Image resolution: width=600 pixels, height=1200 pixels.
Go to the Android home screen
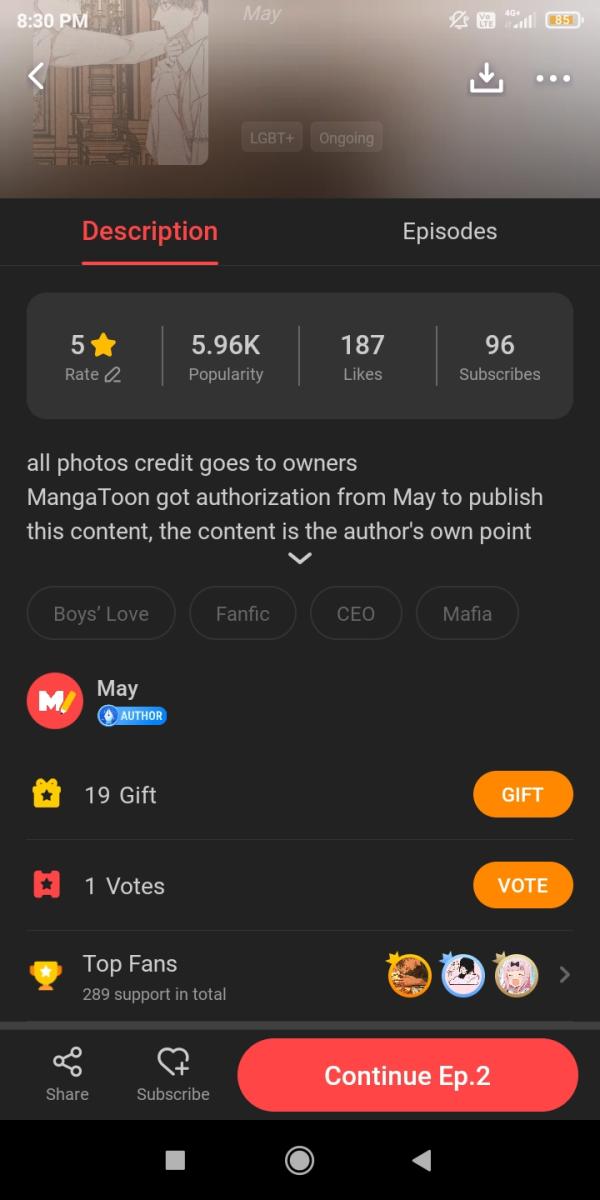click(299, 1160)
